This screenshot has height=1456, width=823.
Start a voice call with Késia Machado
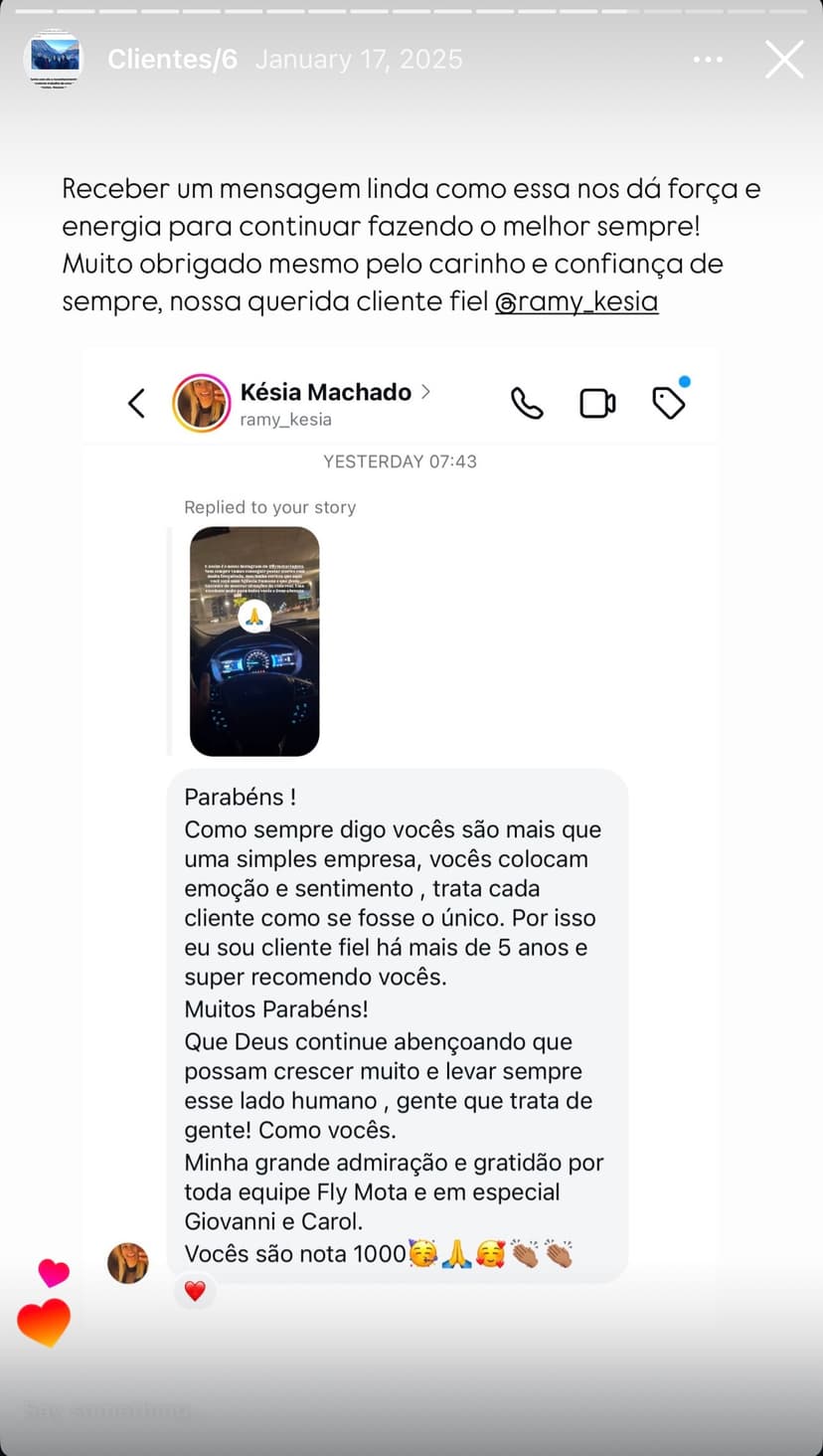(527, 403)
